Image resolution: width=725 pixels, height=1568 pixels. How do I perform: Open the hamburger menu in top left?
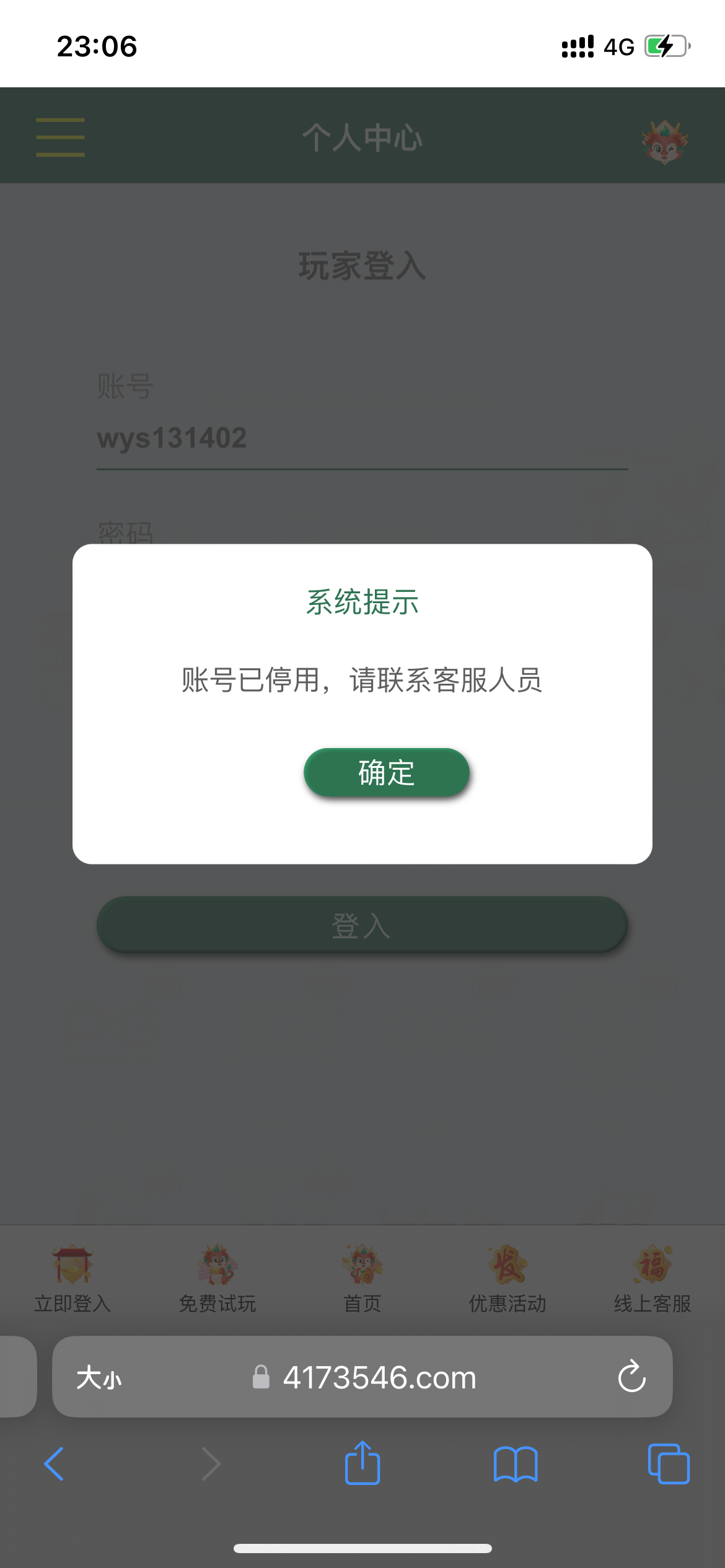59,136
